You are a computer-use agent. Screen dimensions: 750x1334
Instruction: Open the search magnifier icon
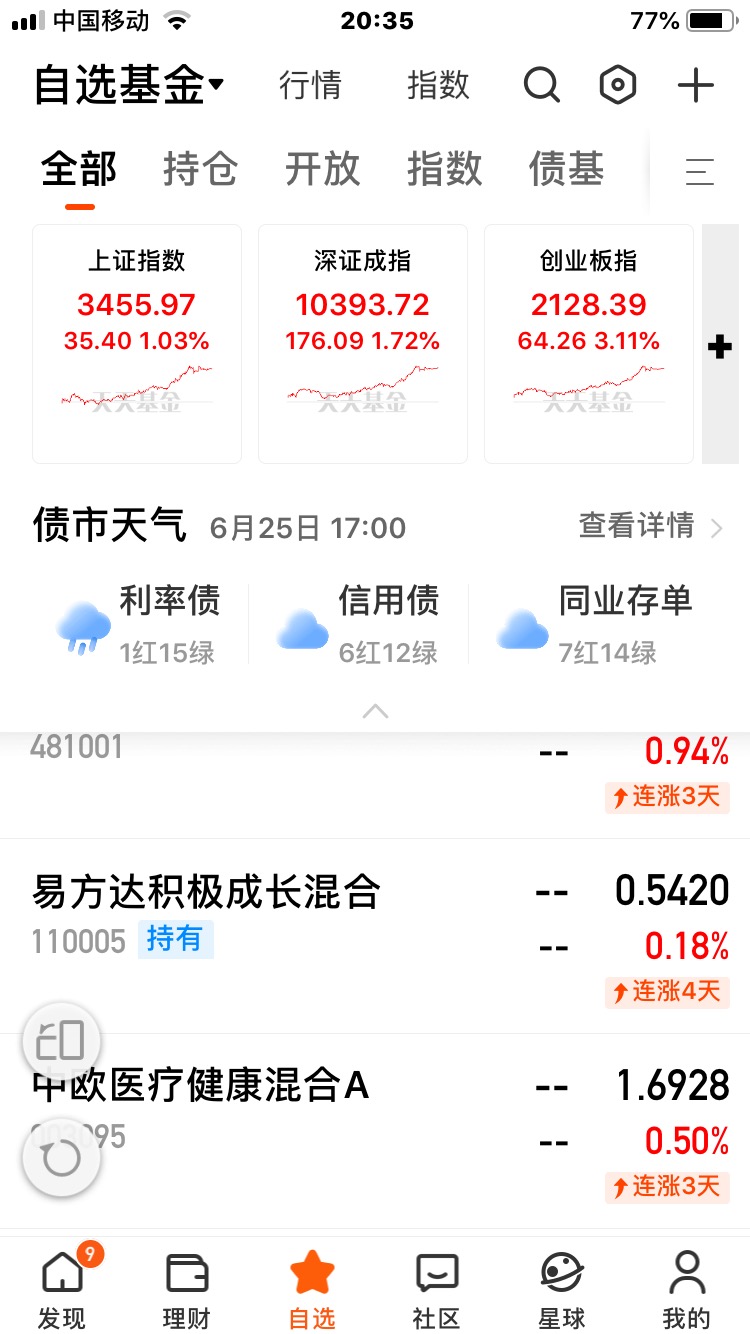[x=541, y=86]
